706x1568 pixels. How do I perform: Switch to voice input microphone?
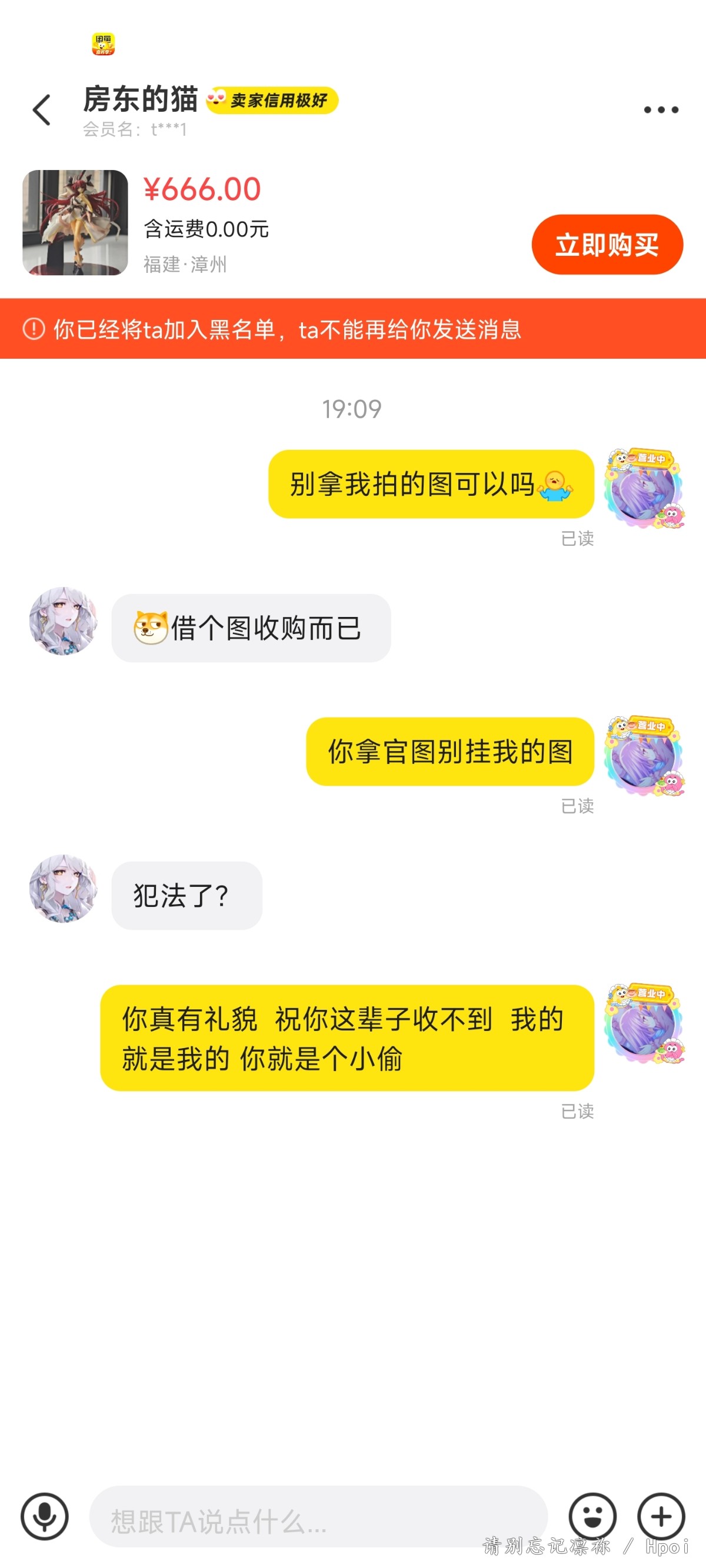tap(45, 1516)
